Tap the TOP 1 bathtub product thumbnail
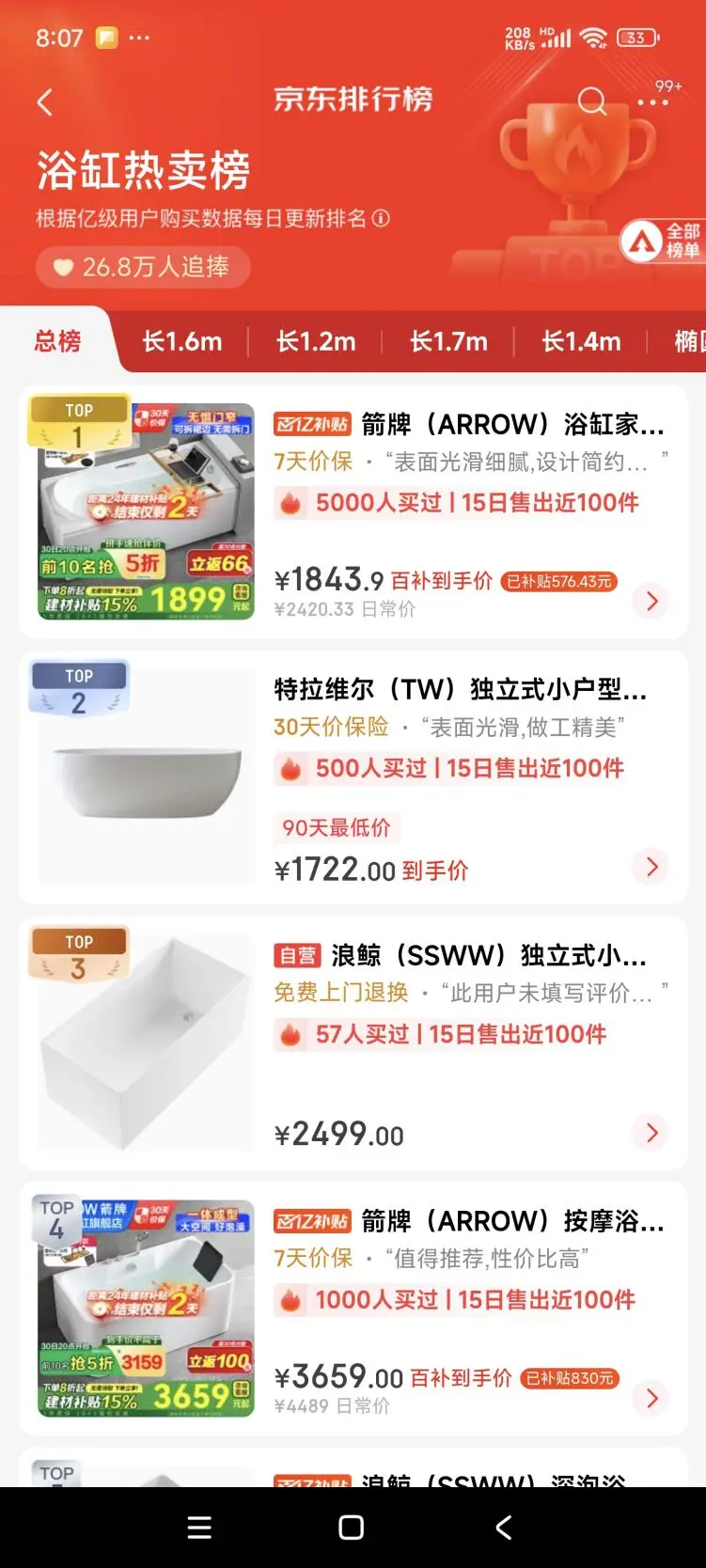 (x=144, y=512)
